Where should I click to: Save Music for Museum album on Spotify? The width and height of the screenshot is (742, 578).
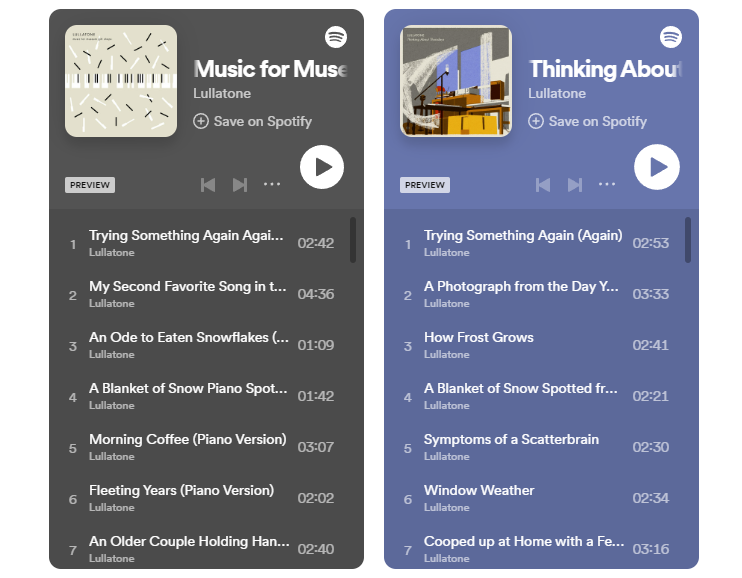tap(253, 121)
